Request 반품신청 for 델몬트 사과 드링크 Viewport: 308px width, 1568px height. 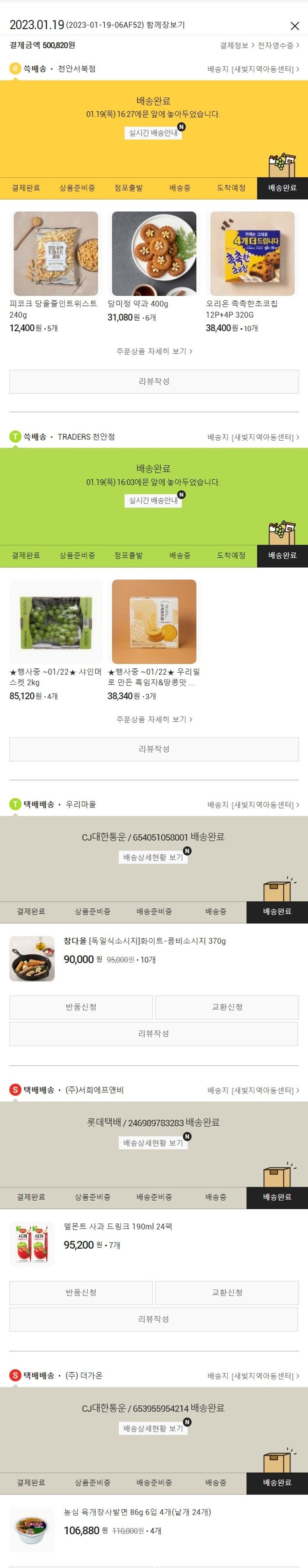(x=81, y=1292)
